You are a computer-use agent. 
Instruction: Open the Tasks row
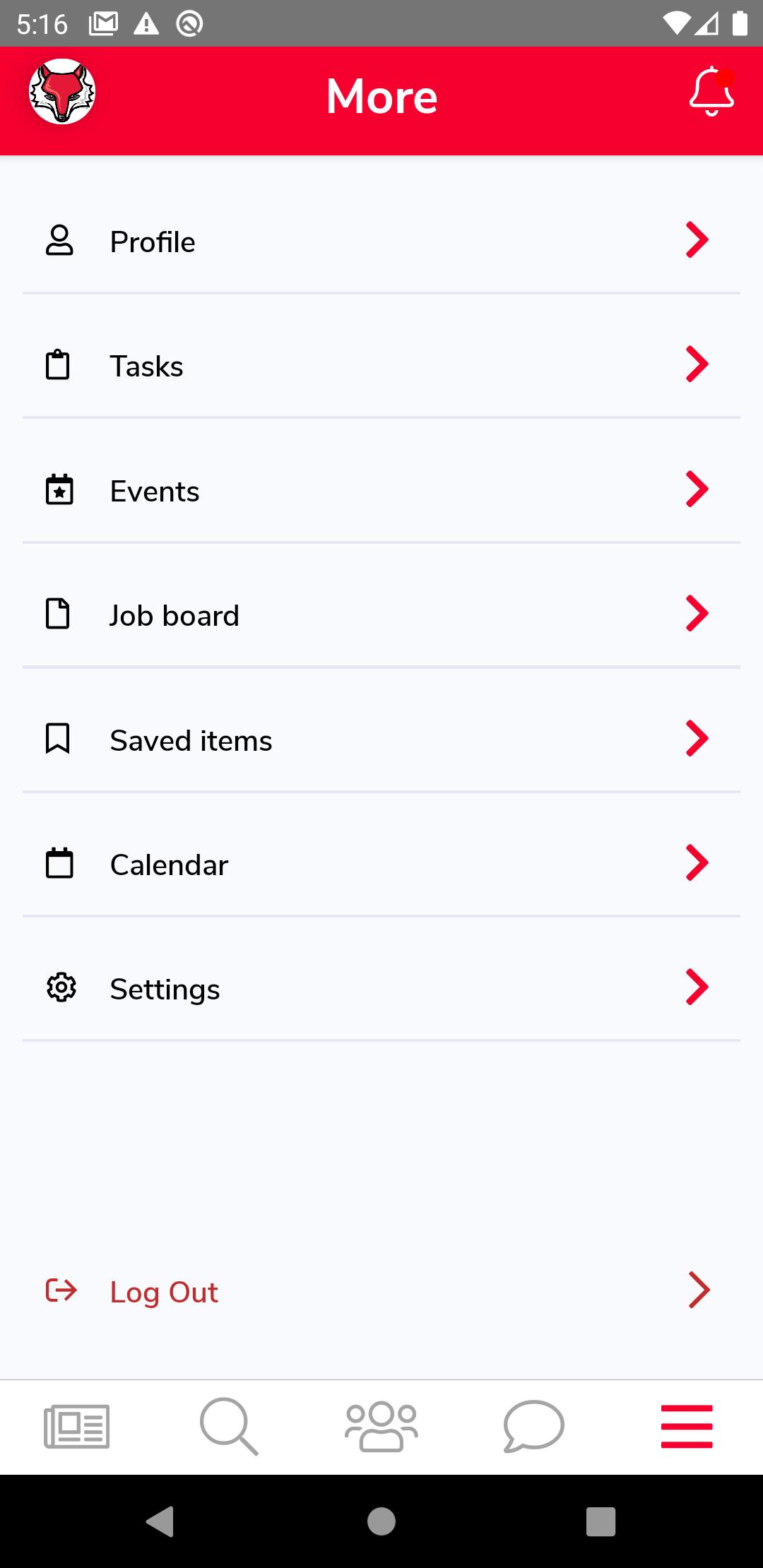(381, 366)
